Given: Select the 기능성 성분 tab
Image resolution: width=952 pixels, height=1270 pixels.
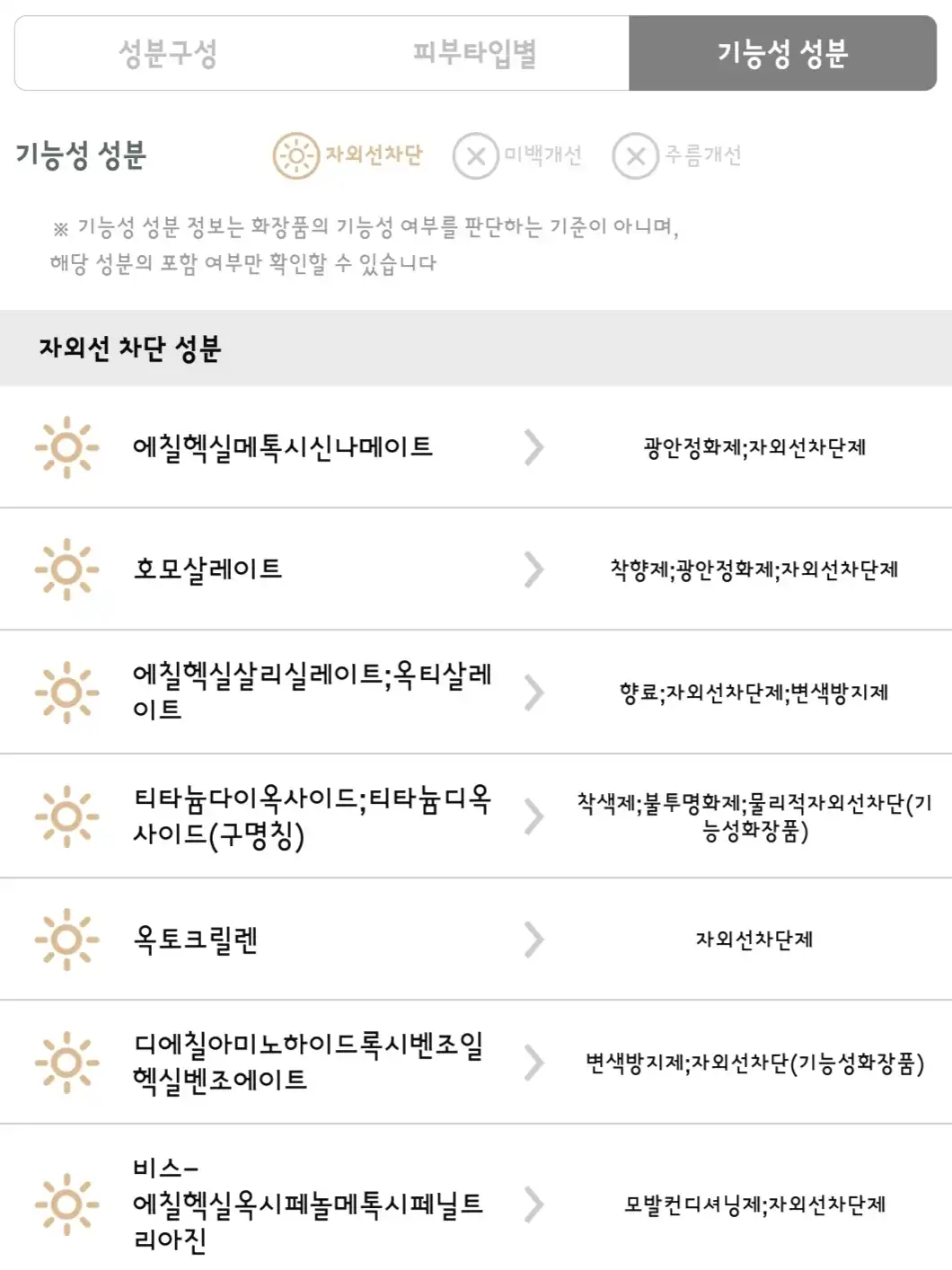Looking at the screenshot, I should (782, 53).
